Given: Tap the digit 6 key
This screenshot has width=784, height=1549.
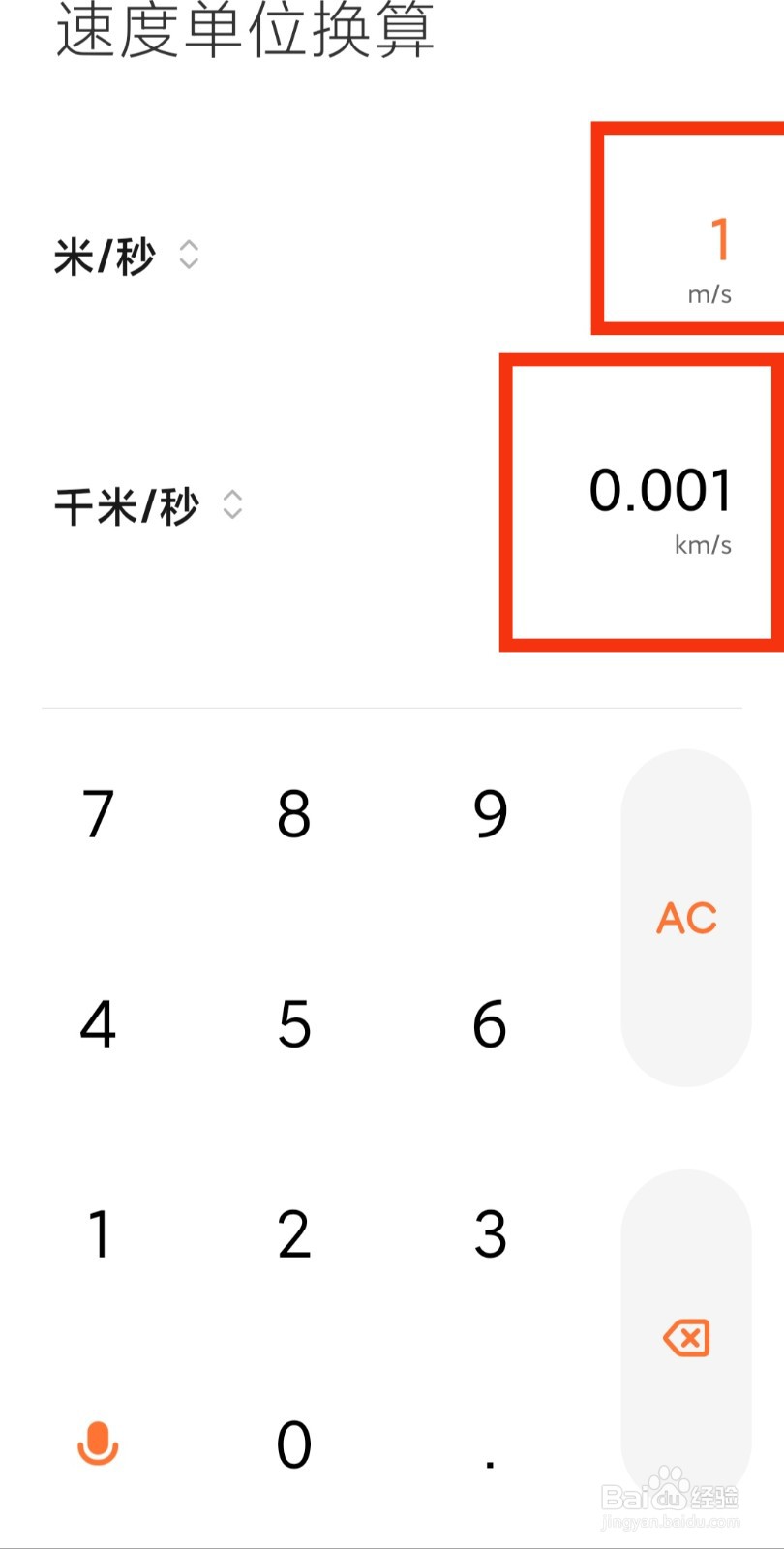Looking at the screenshot, I should tap(489, 1026).
